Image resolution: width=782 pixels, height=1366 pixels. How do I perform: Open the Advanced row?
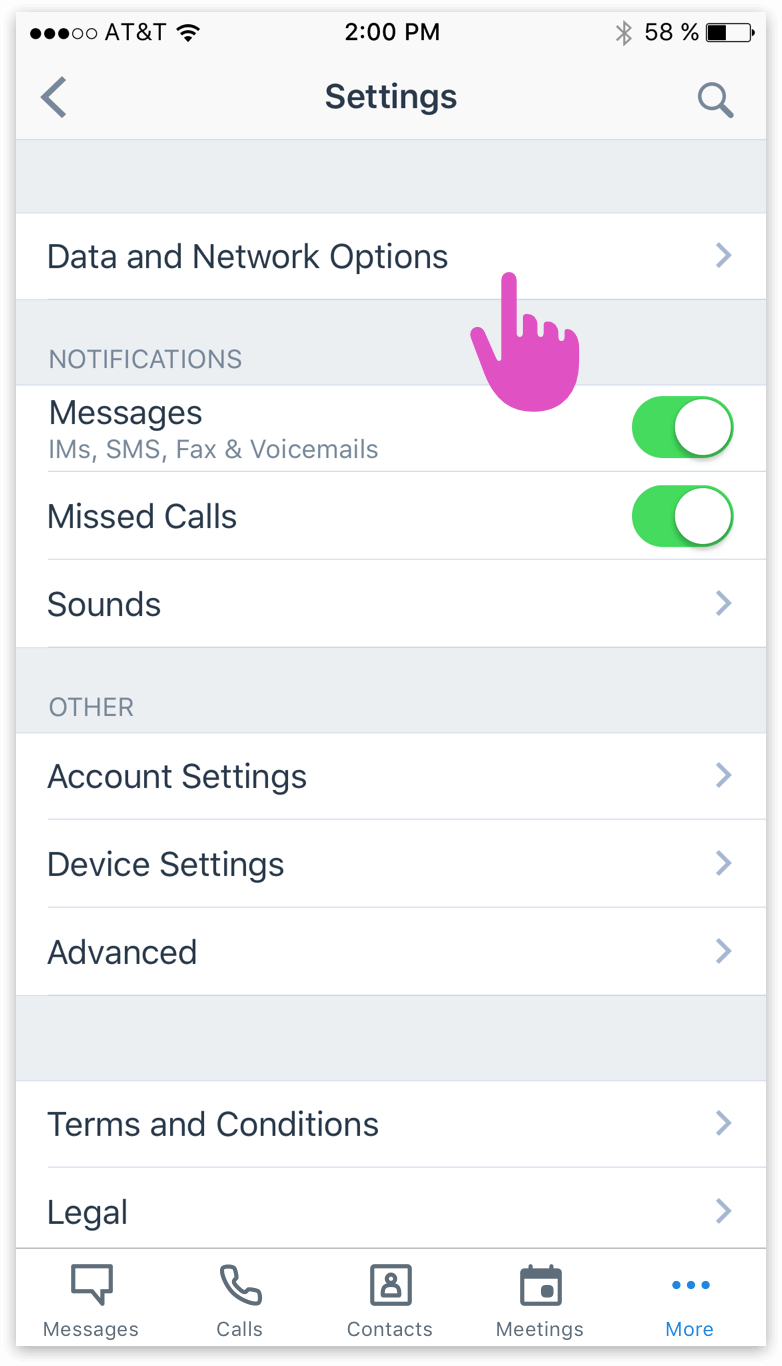pyautogui.click(x=390, y=952)
